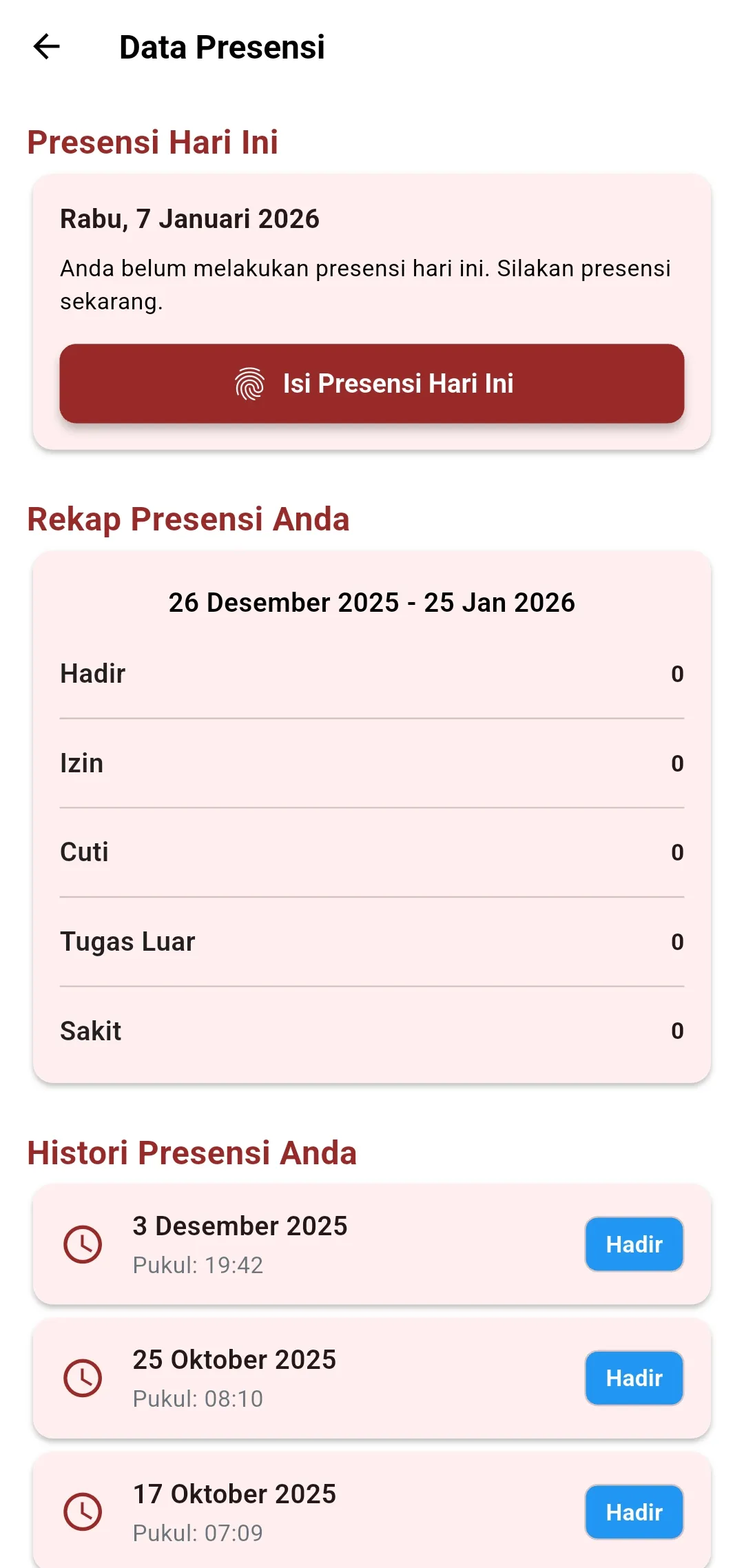
Task: Tap the Izin row in the recap
Action: click(372, 763)
